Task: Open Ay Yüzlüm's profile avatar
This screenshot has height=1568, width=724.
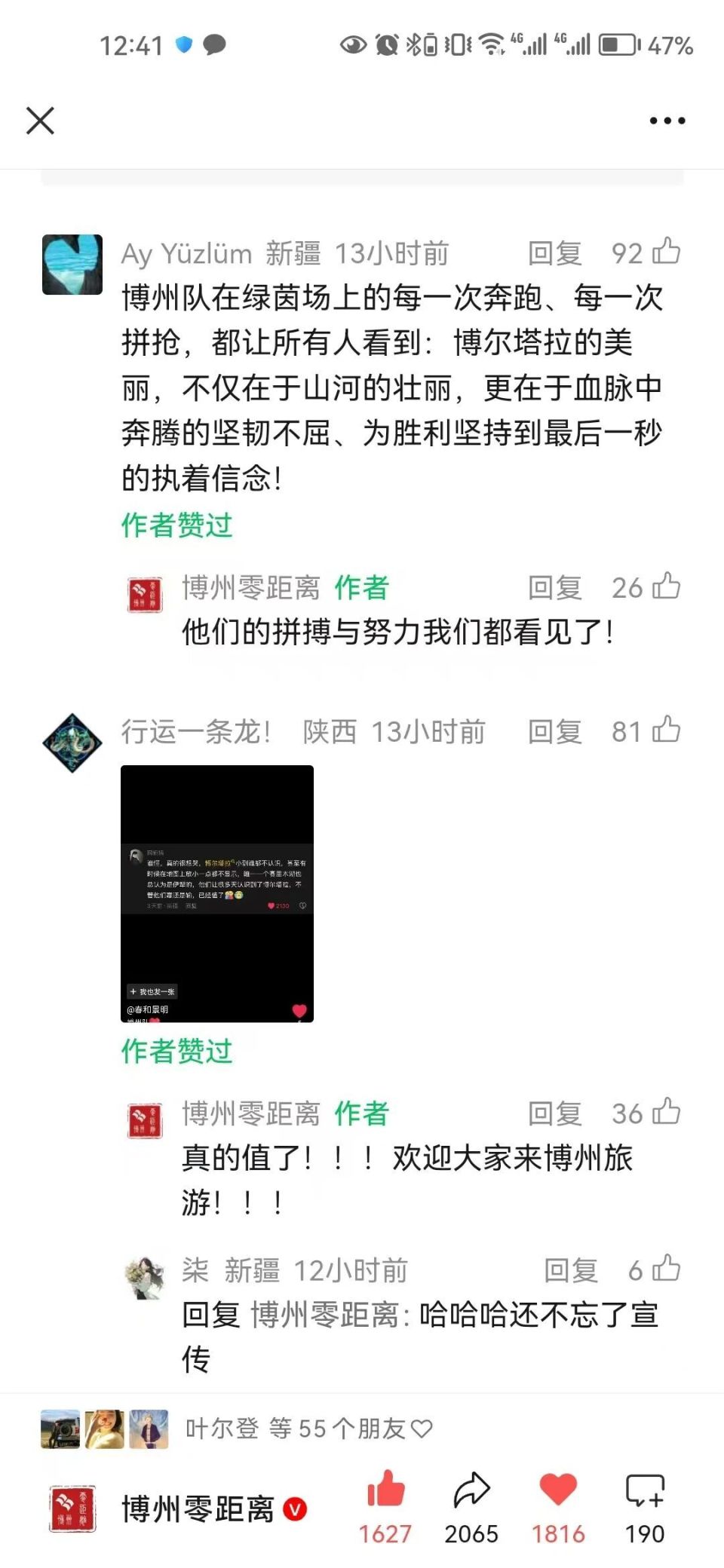Action: click(x=72, y=264)
